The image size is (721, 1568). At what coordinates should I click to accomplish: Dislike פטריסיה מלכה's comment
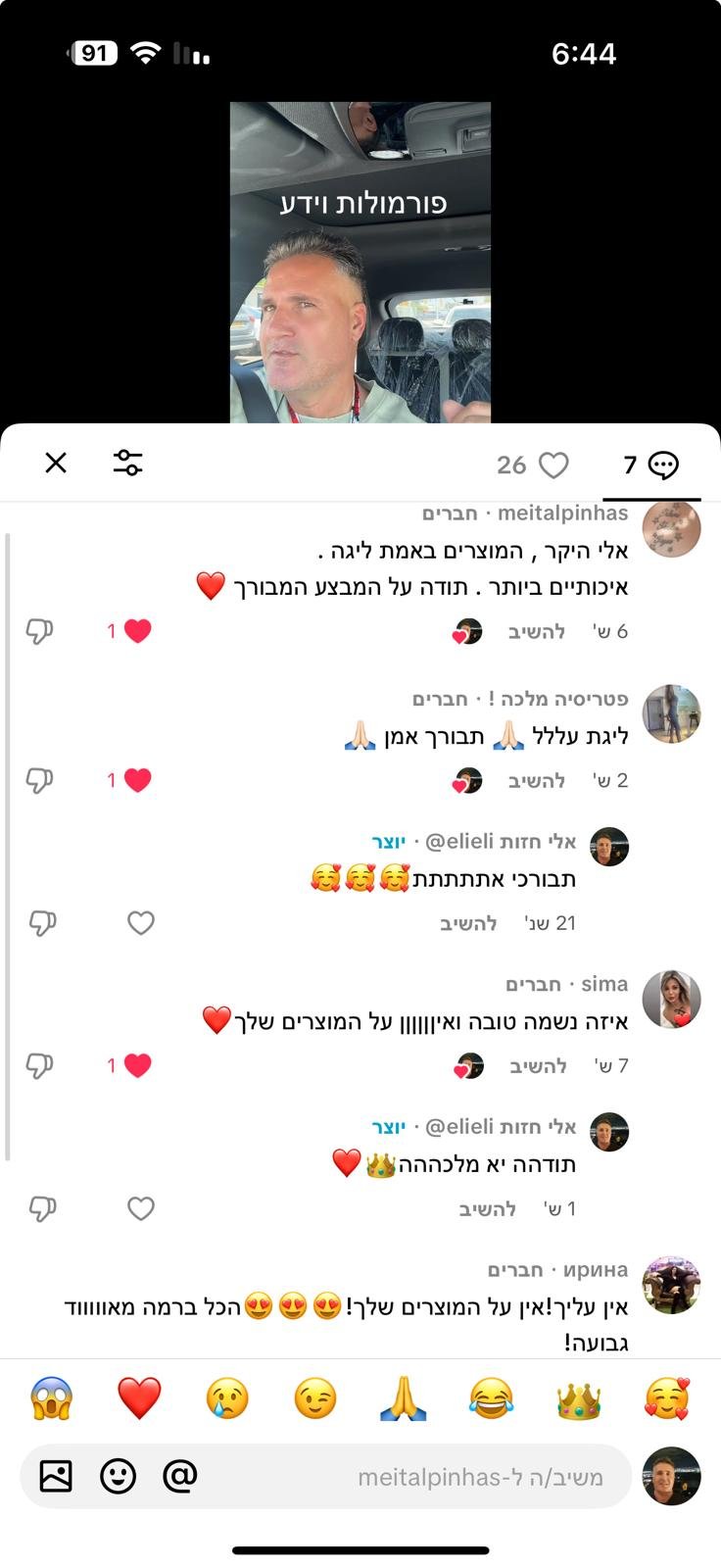39,780
